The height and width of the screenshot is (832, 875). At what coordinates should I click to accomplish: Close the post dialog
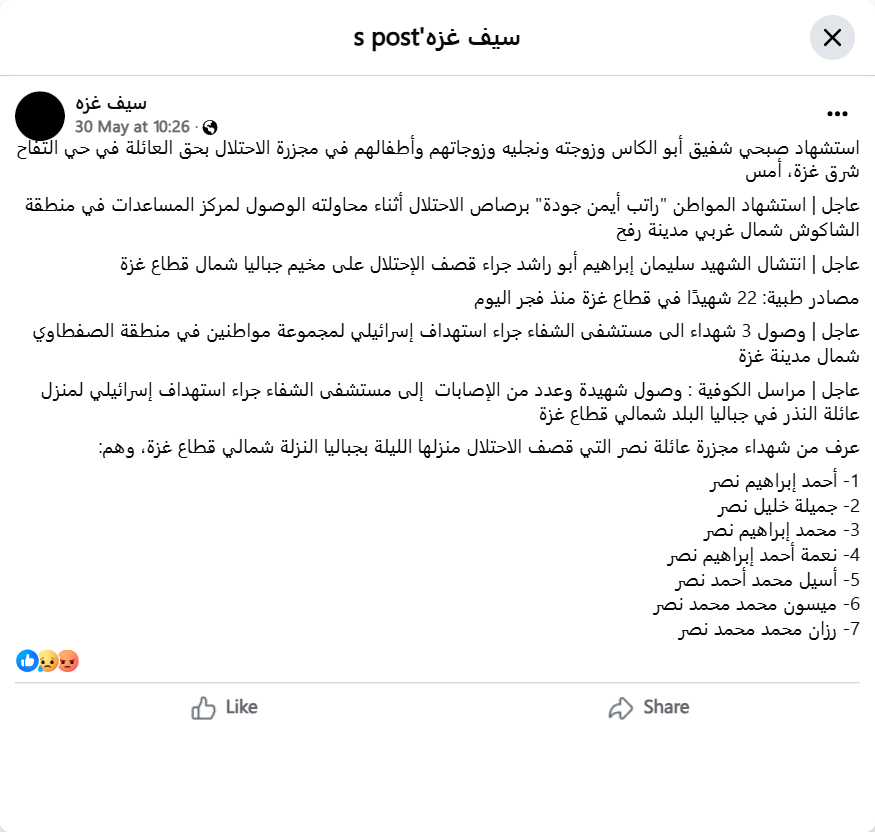tap(832, 38)
